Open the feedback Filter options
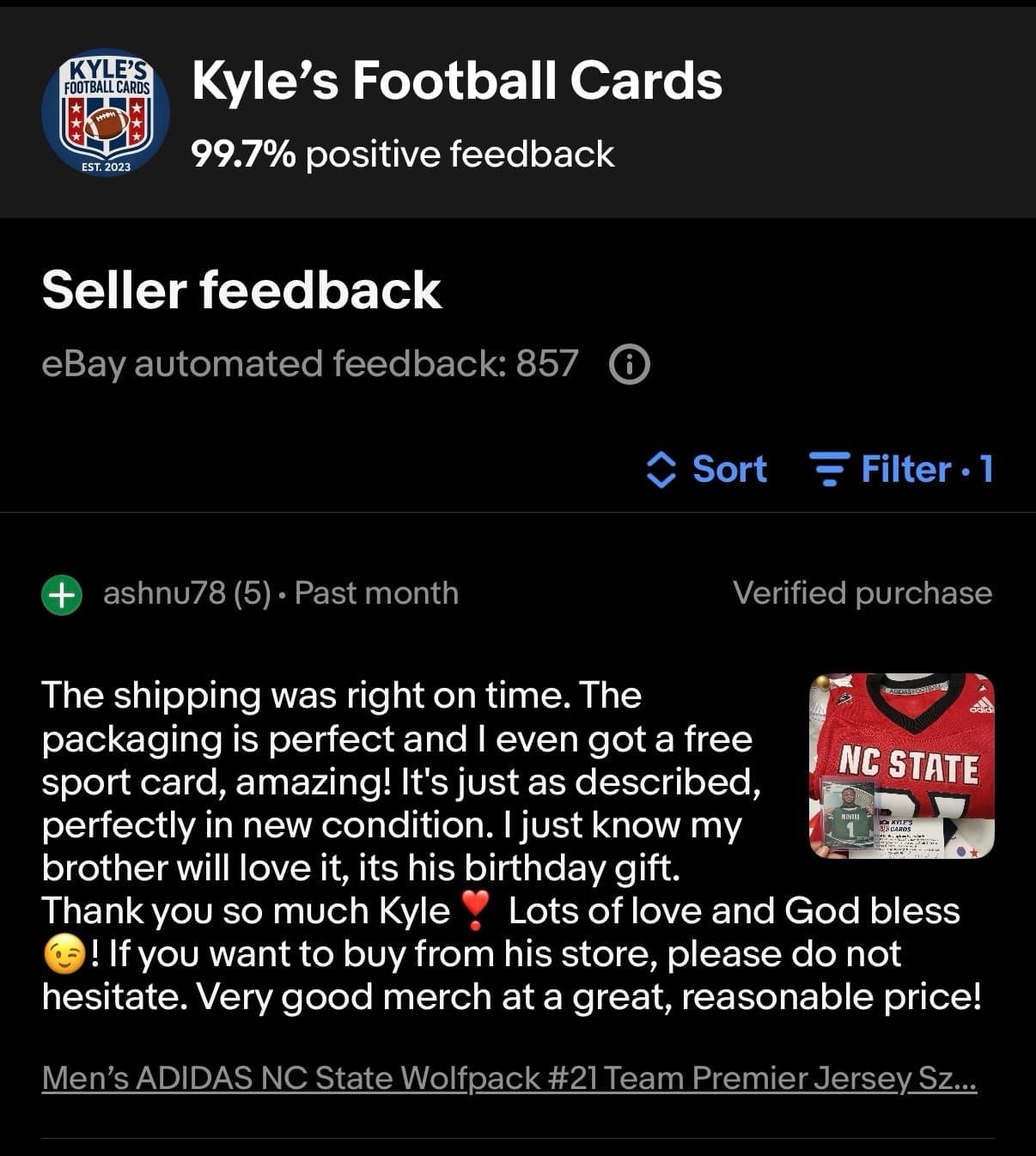Image resolution: width=1036 pixels, height=1156 pixels. coord(901,470)
